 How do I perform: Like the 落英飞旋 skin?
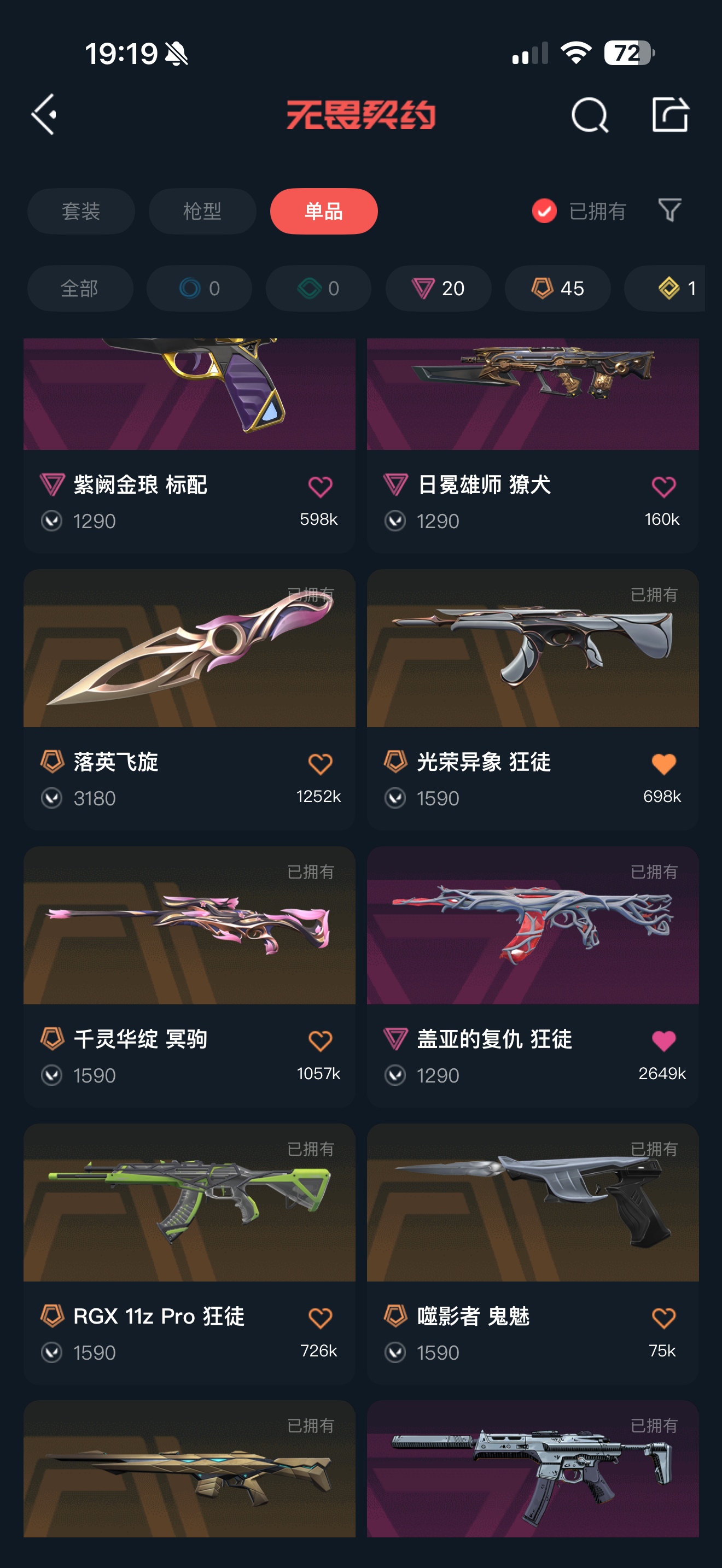(x=320, y=764)
